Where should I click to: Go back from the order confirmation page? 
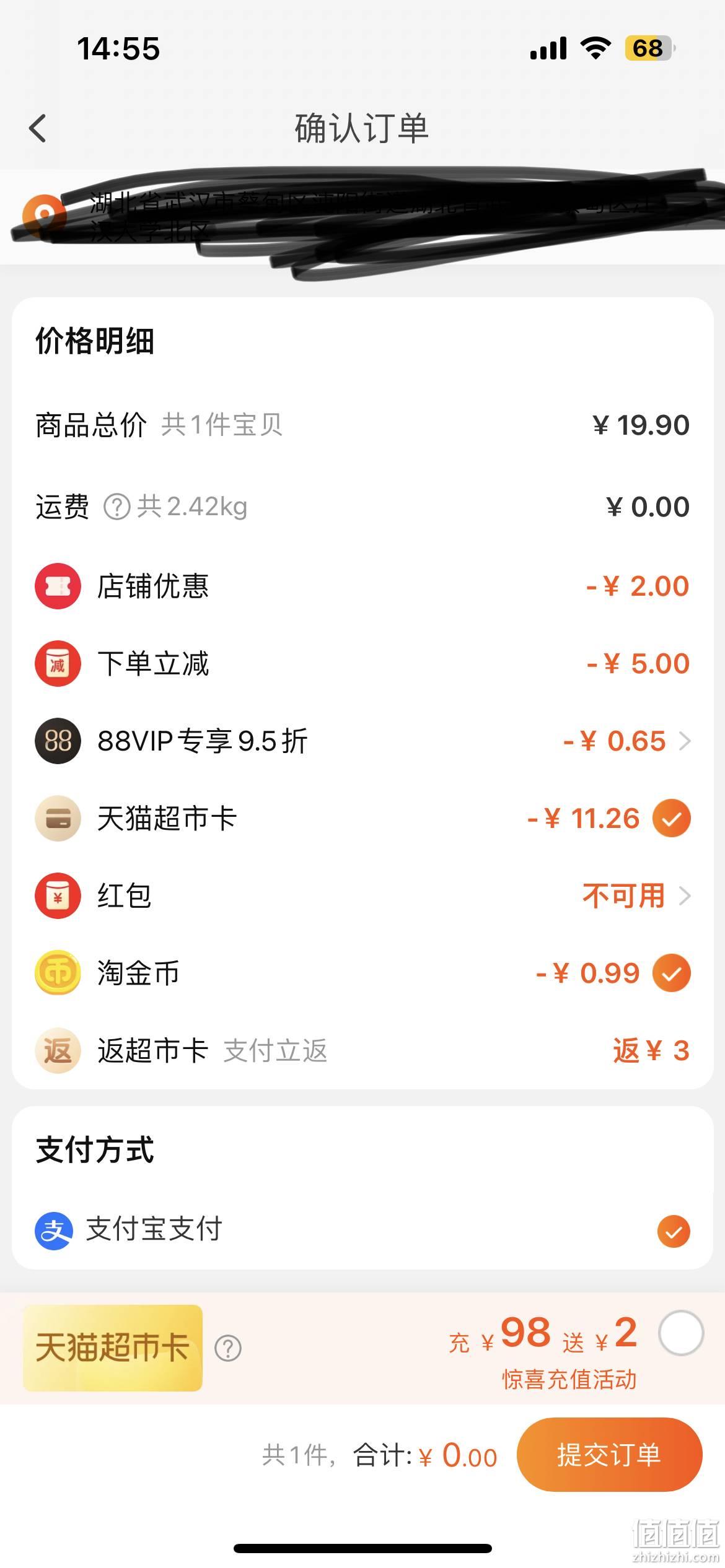pos(38,128)
